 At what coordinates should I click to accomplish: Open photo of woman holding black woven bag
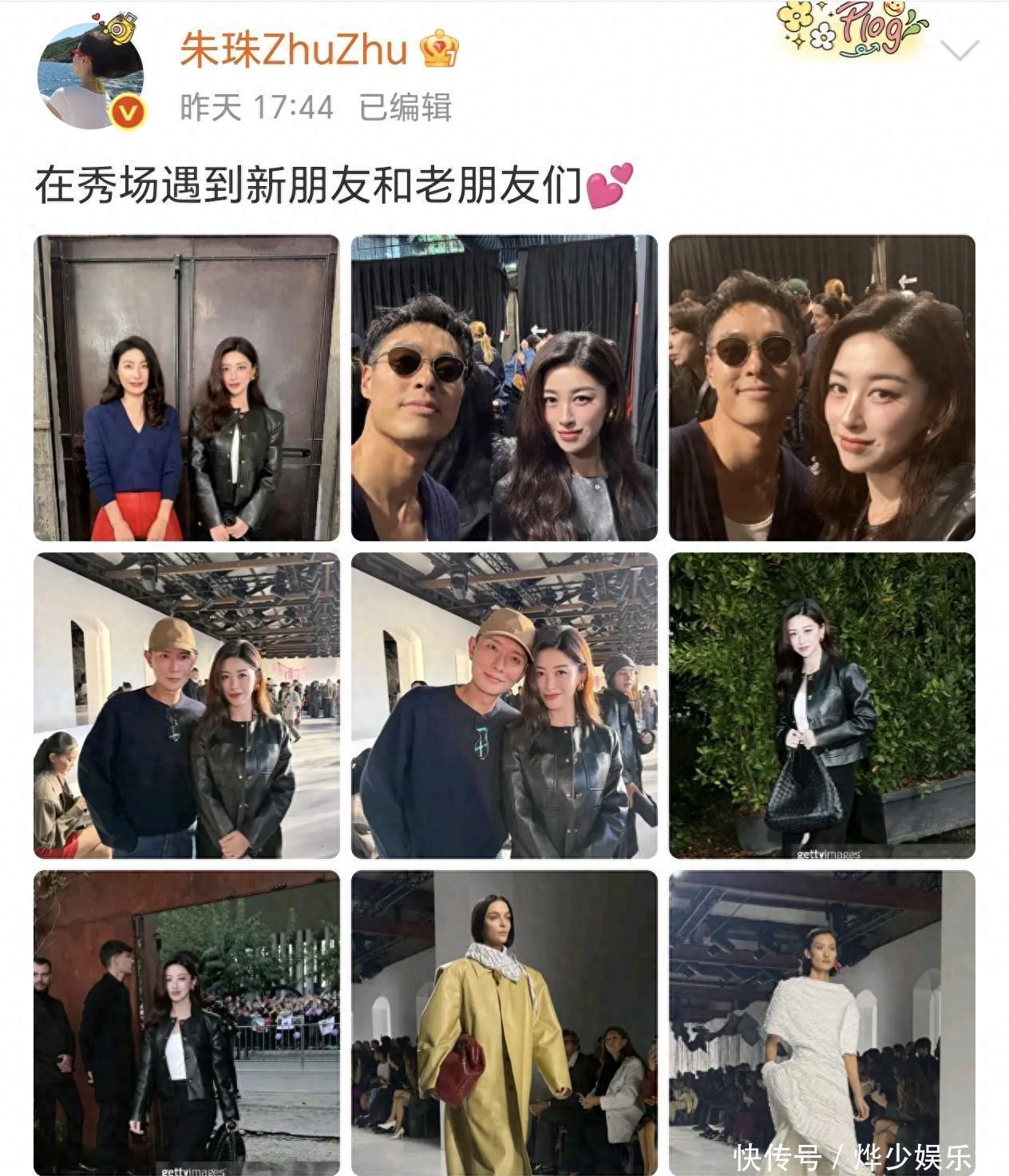pos(821,706)
